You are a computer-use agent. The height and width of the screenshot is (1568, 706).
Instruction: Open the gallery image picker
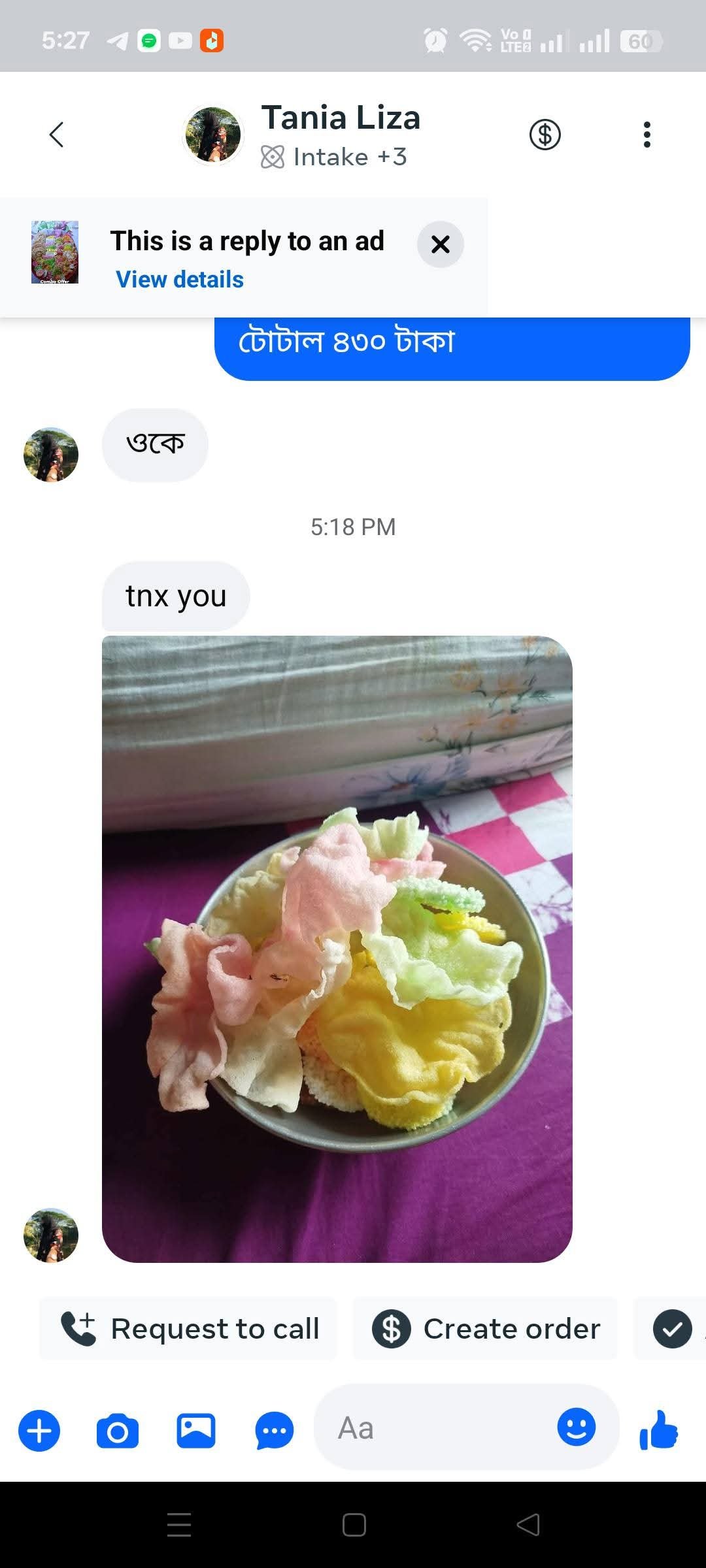pyautogui.click(x=196, y=1431)
